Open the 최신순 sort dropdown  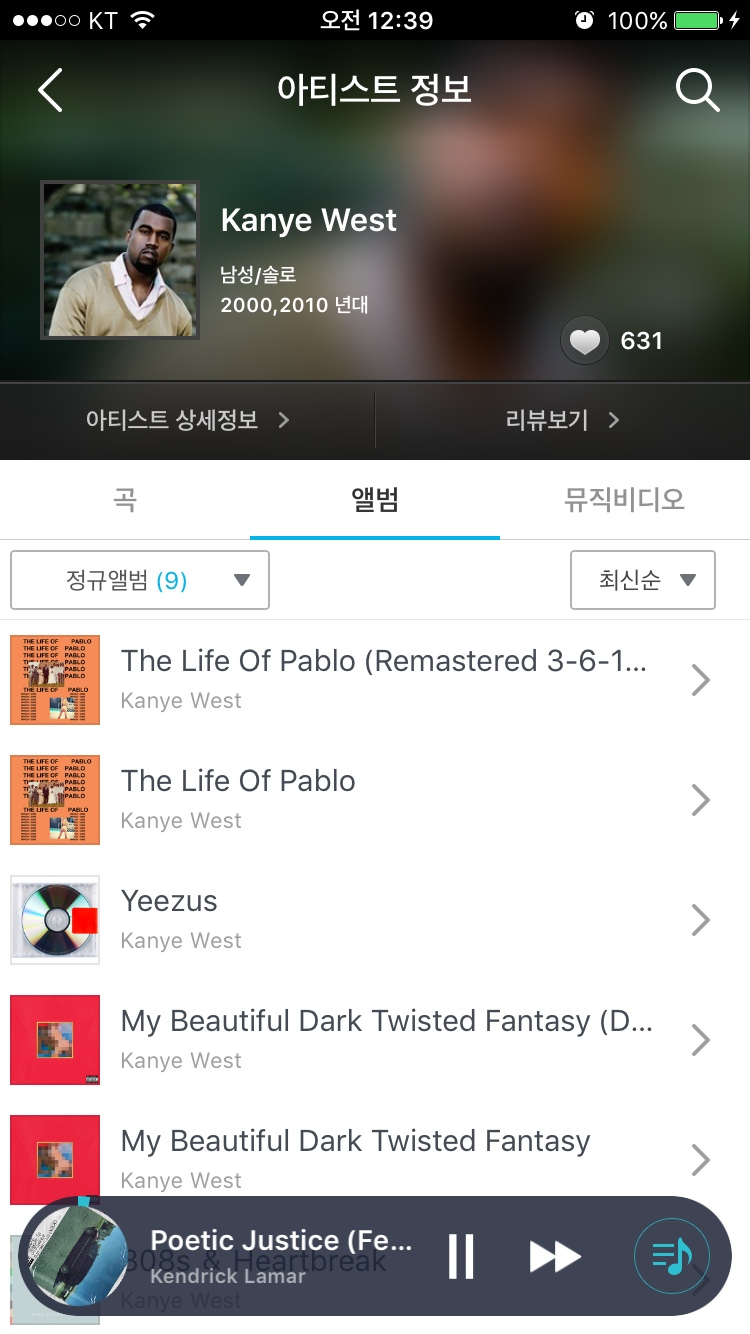[643, 580]
